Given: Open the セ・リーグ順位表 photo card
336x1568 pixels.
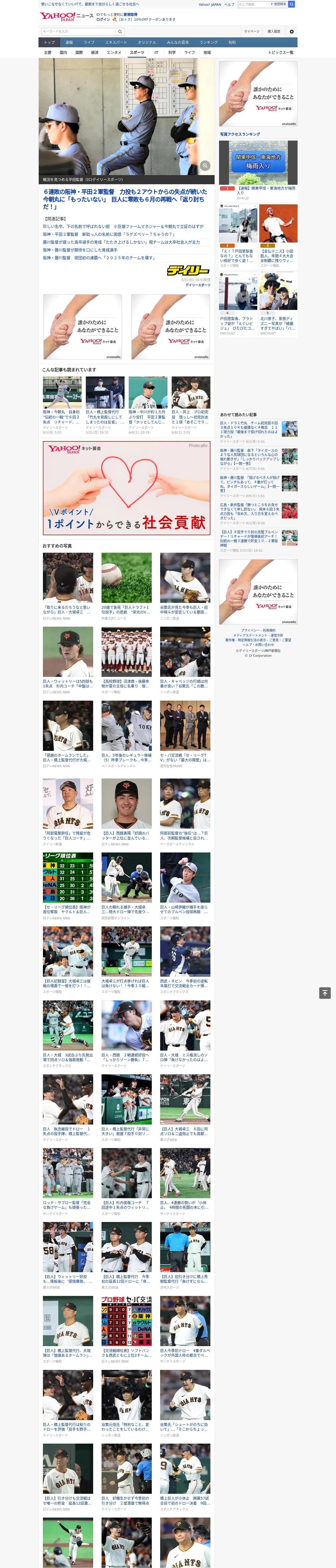Looking at the screenshot, I should (68, 877).
